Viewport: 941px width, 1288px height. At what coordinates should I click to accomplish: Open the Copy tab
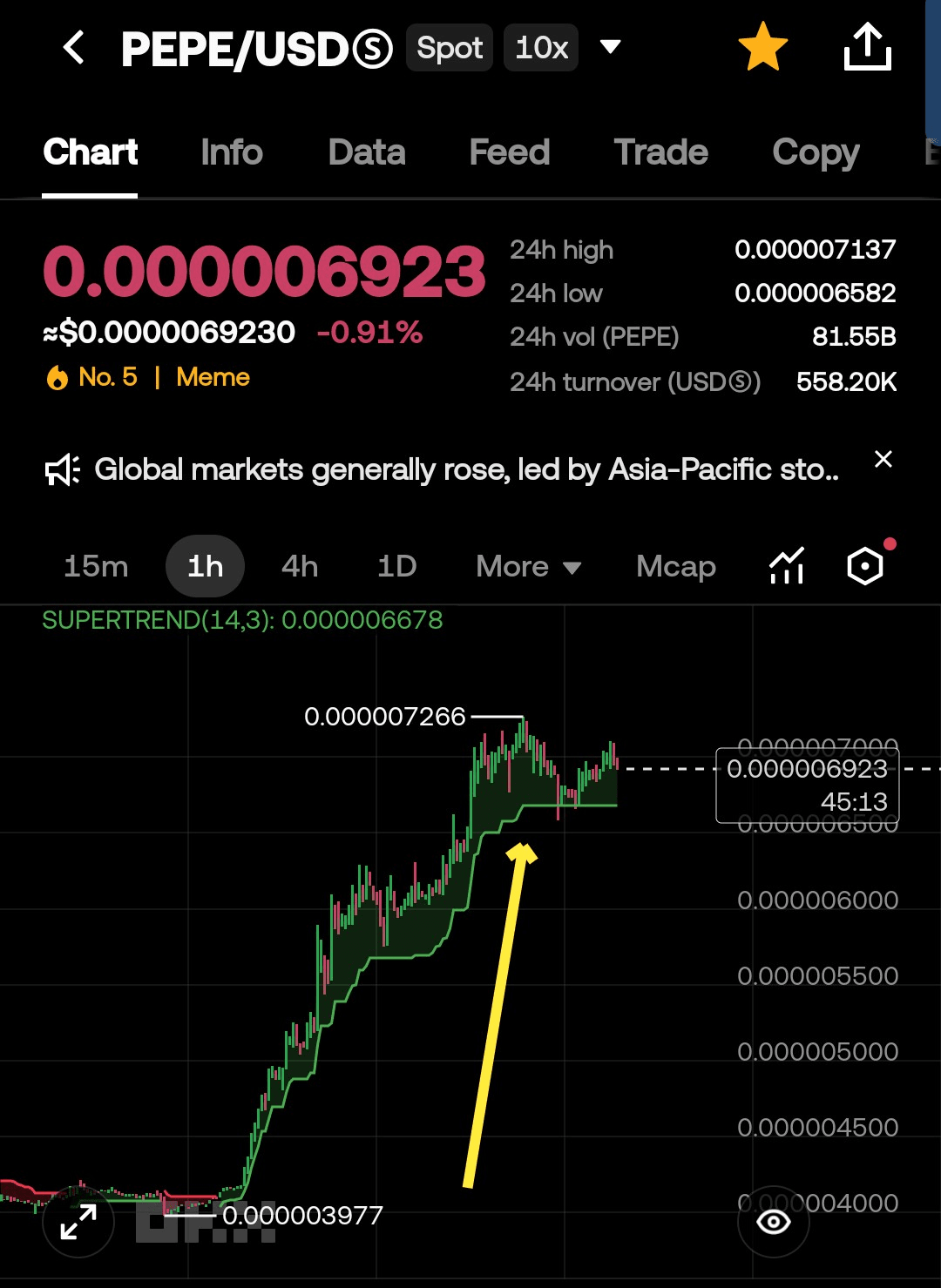tap(816, 152)
